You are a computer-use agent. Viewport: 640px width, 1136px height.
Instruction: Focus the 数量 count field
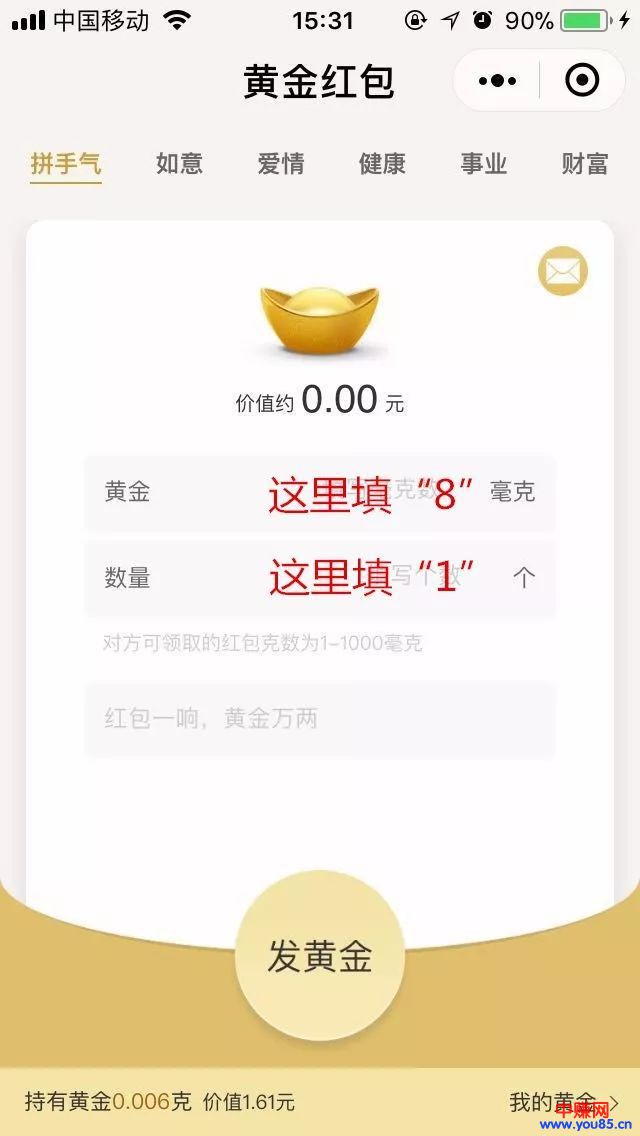[330, 578]
